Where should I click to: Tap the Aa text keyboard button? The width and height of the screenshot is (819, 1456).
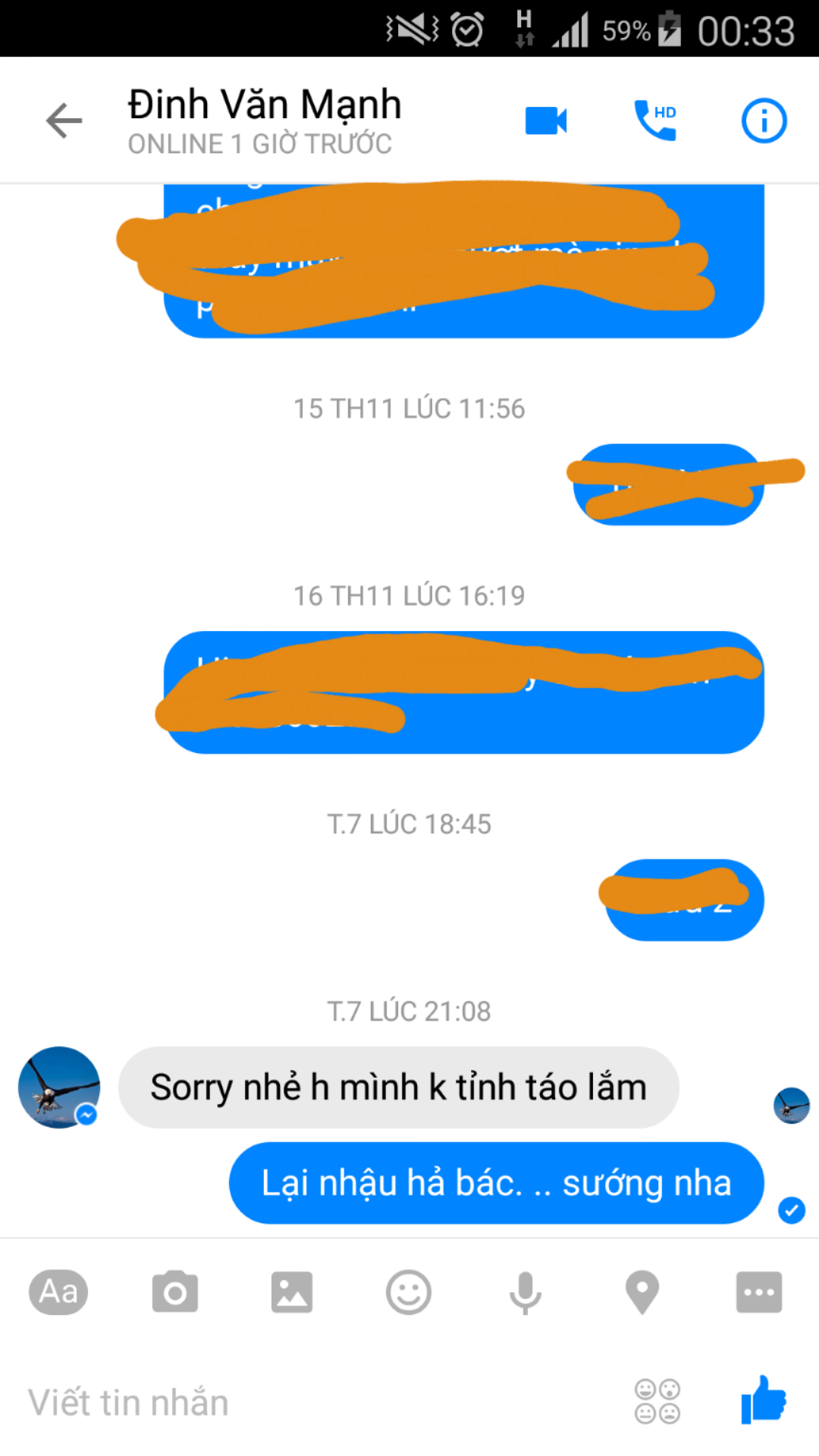pos(58,1292)
